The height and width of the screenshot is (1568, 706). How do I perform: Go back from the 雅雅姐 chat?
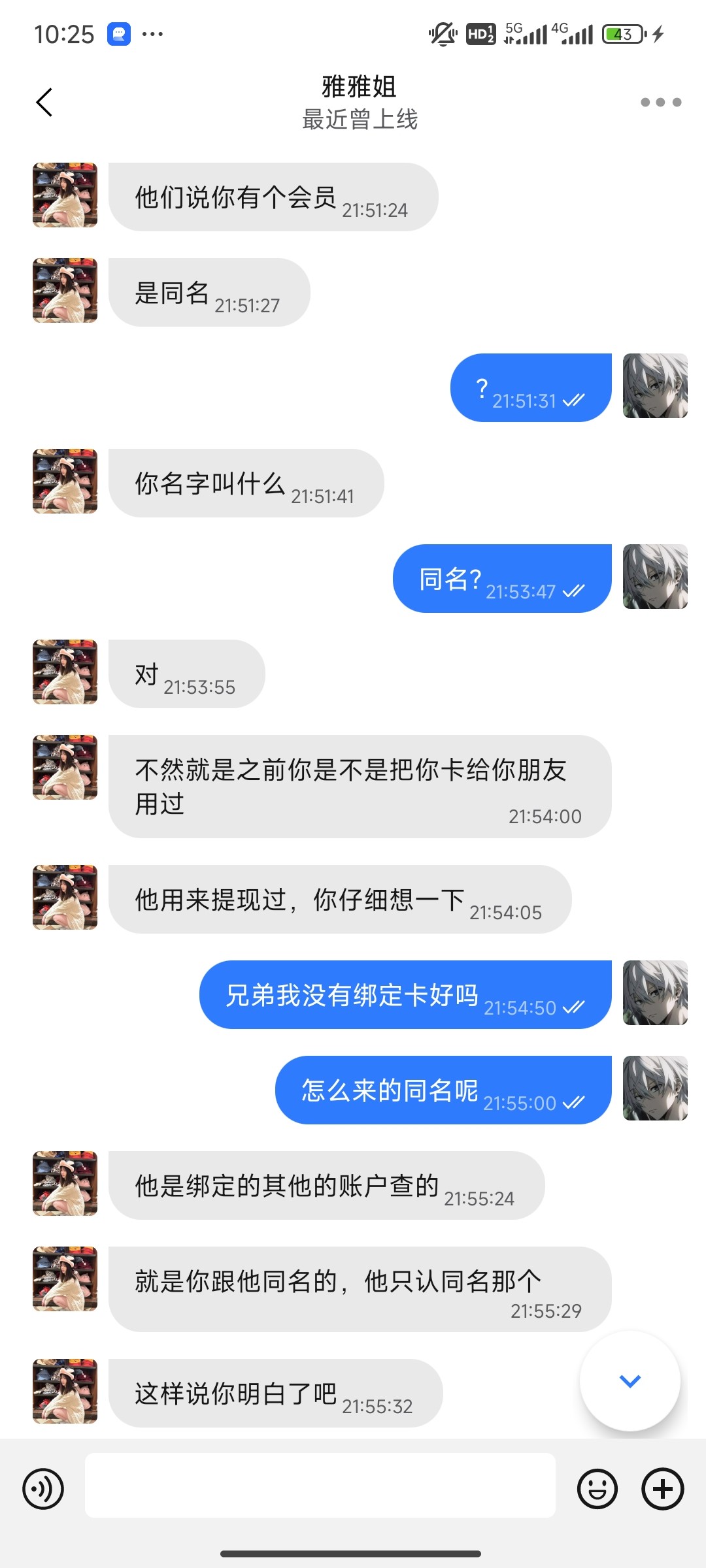coord(44,102)
